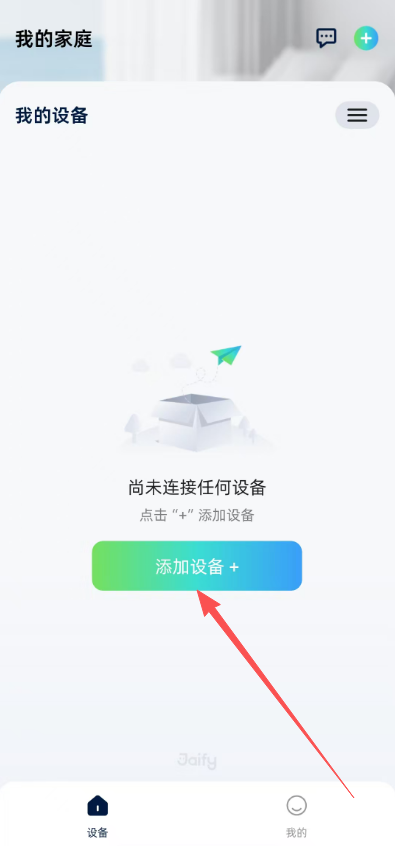Open the device list menu button
The height and width of the screenshot is (846, 395).
tap(357, 115)
